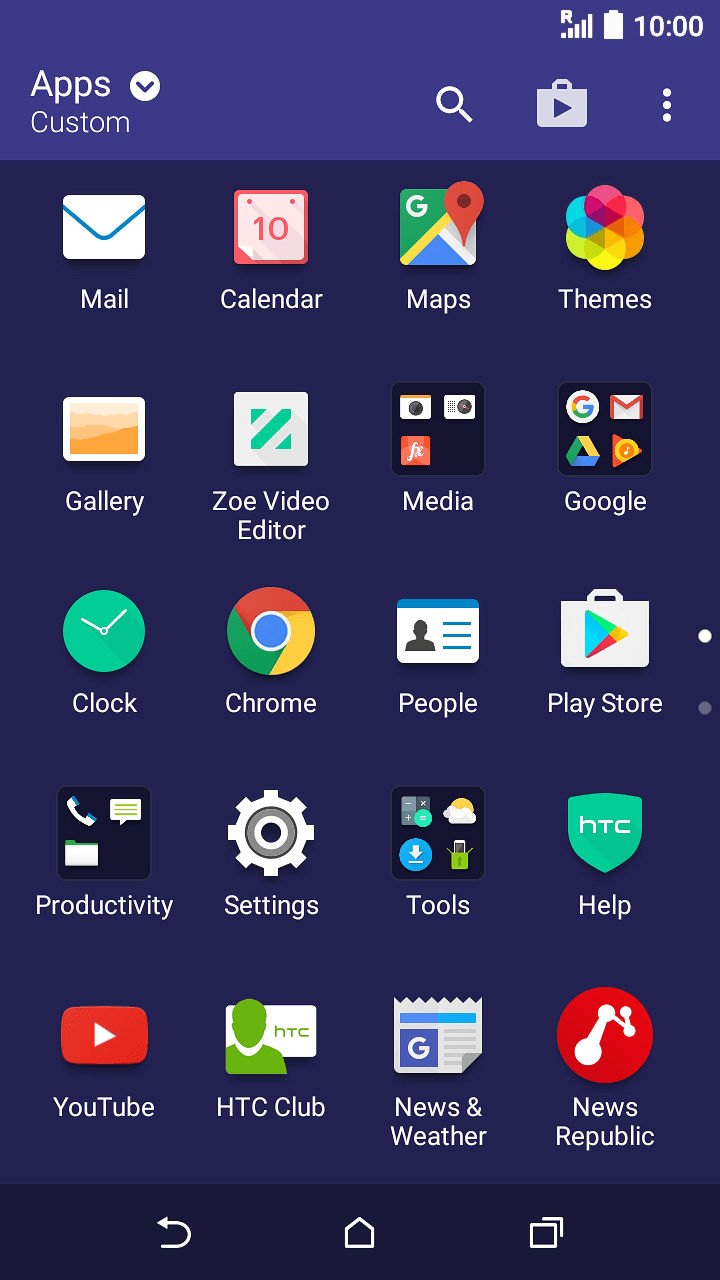Image resolution: width=720 pixels, height=1280 pixels.
Task: Tap the Home navigation button
Action: pos(359,1233)
